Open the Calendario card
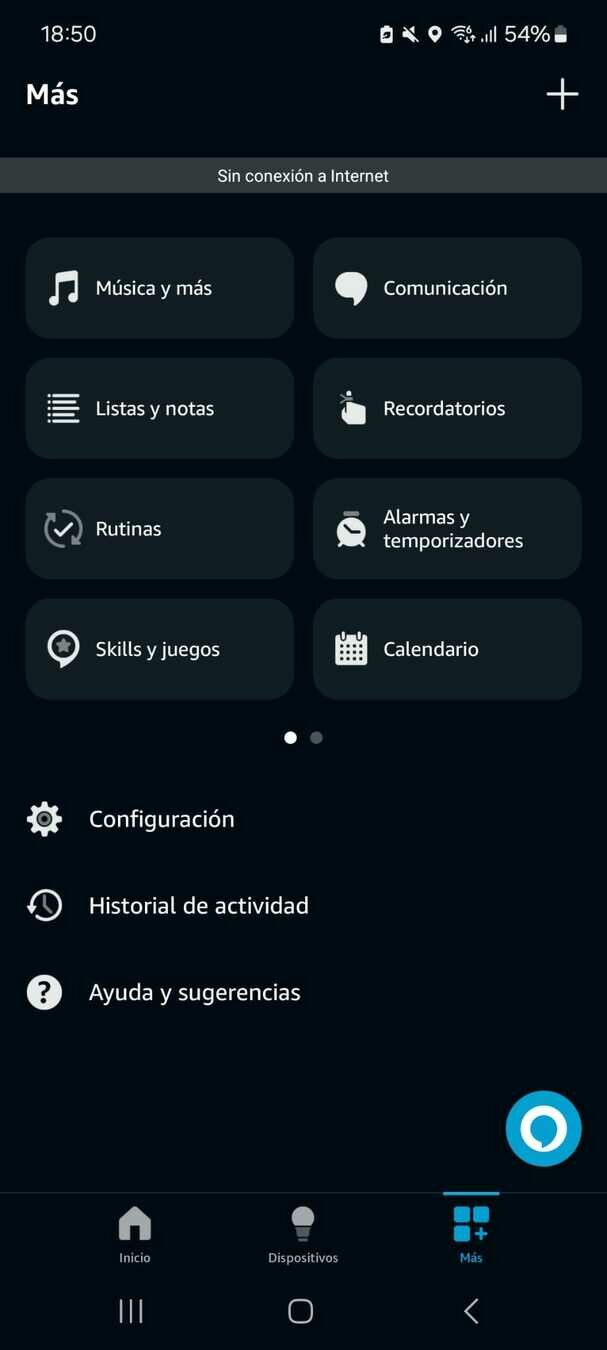 tap(447, 649)
